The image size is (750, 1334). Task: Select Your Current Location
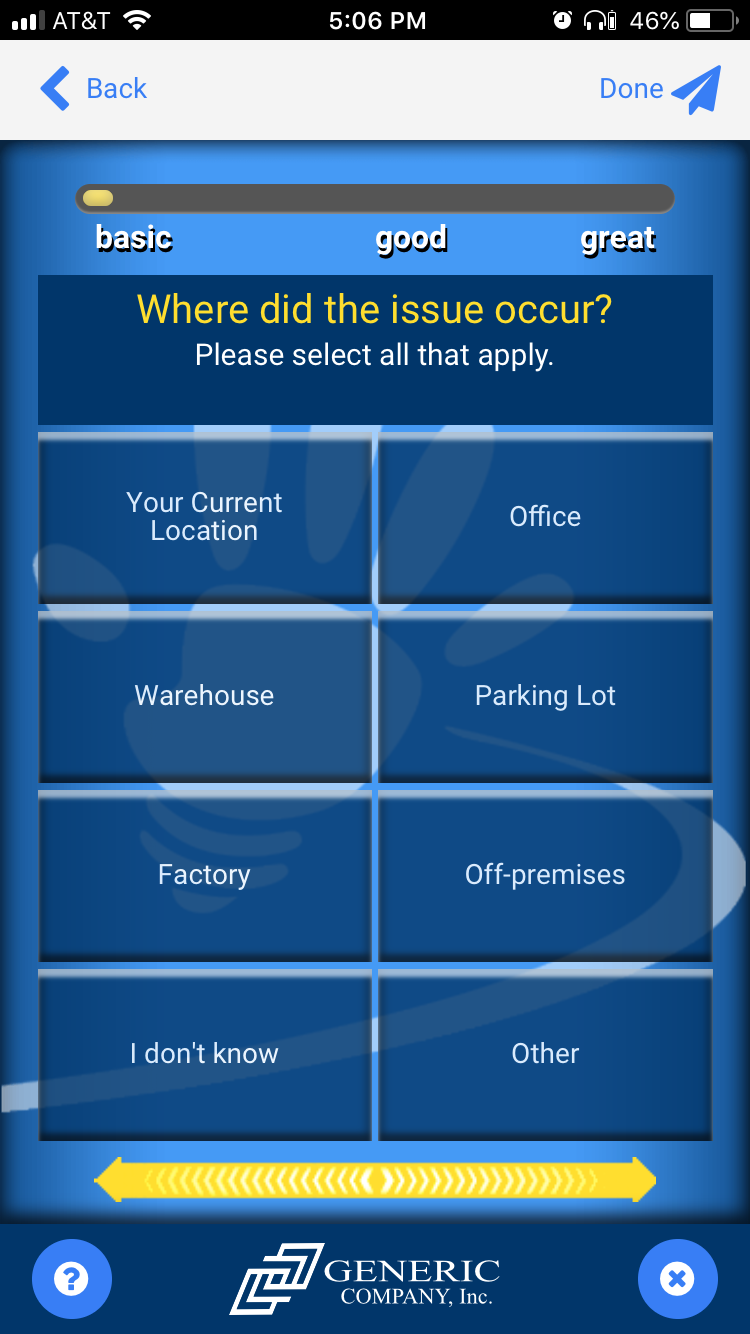pyautogui.click(x=204, y=517)
